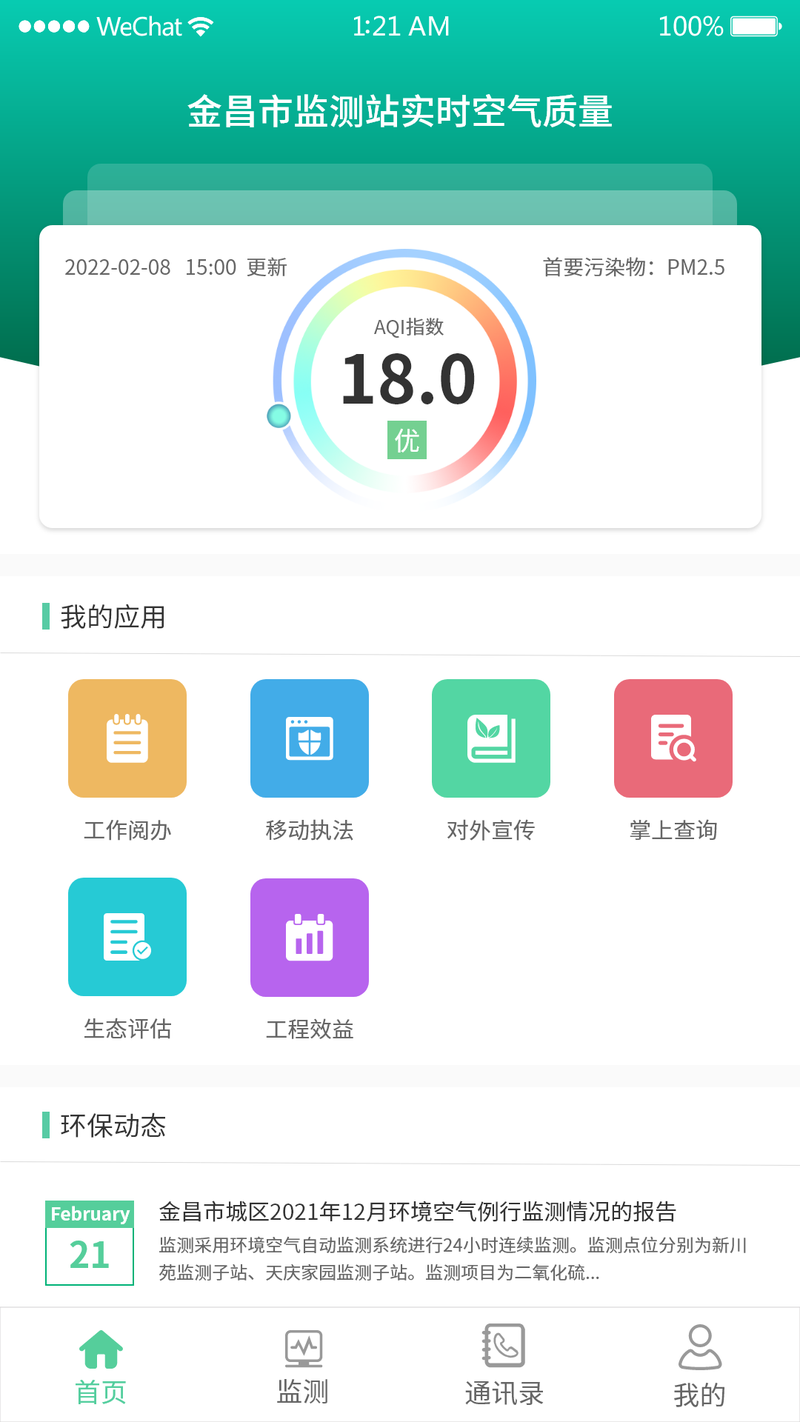
Task: Open the AQI air quality card
Action: pos(400,378)
